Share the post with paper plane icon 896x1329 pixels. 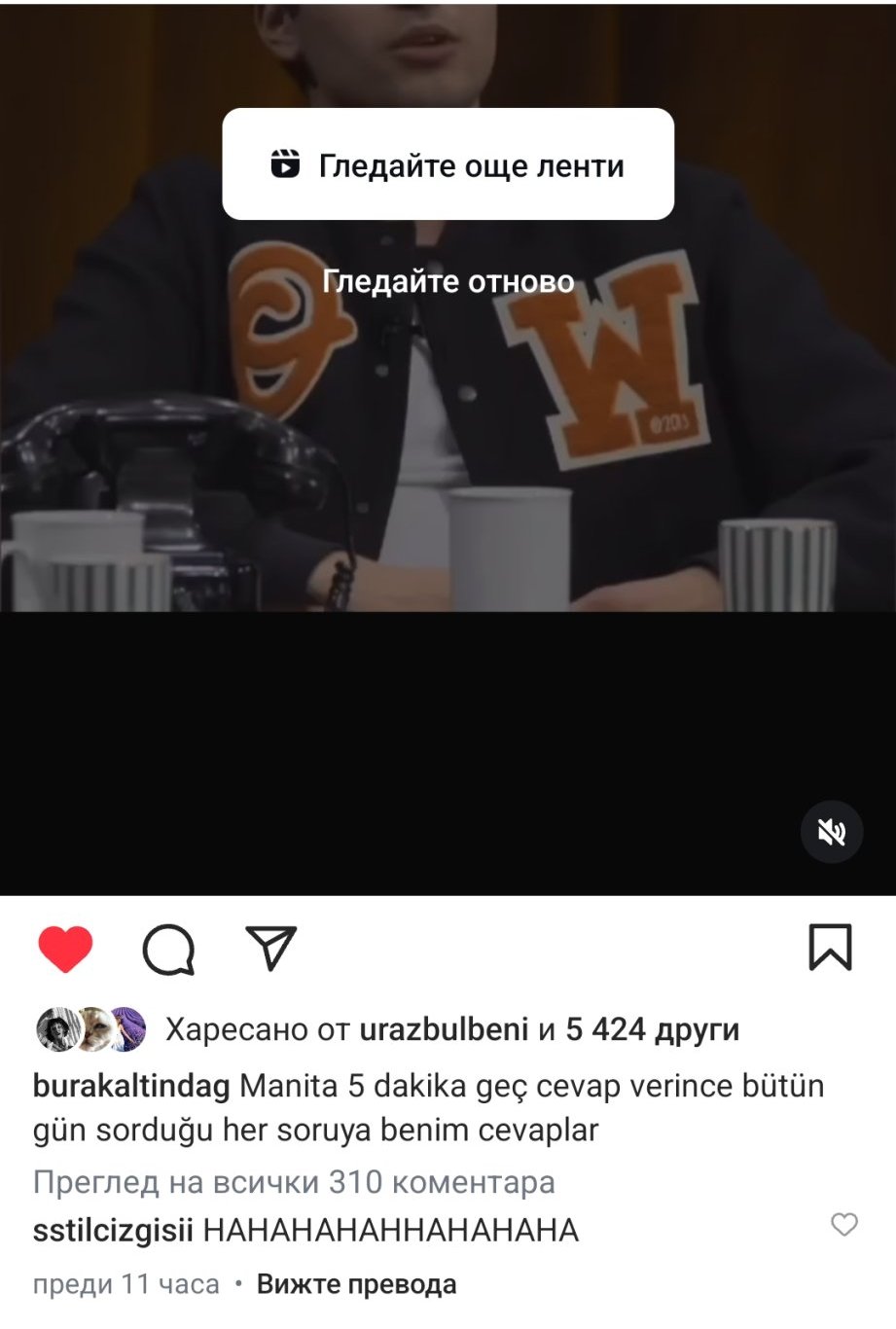[x=271, y=948]
